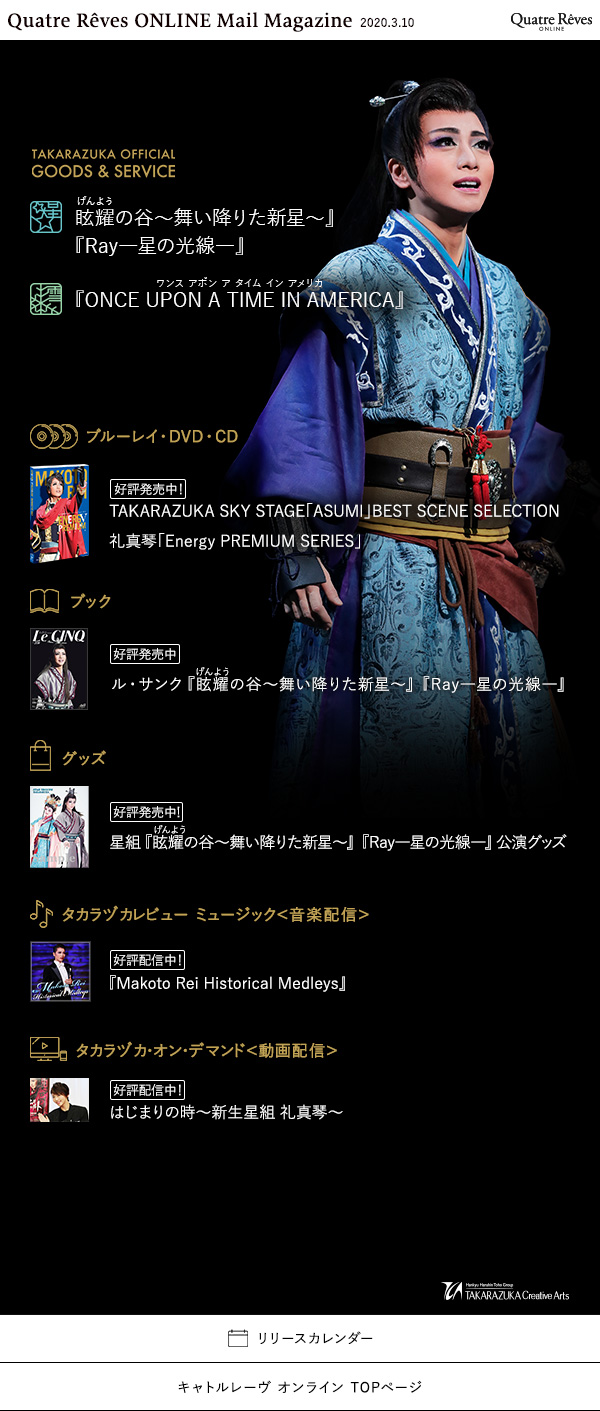Open the リリースカレンダー release calendar
The image size is (600, 1411).
click(x=300, y=1338)
